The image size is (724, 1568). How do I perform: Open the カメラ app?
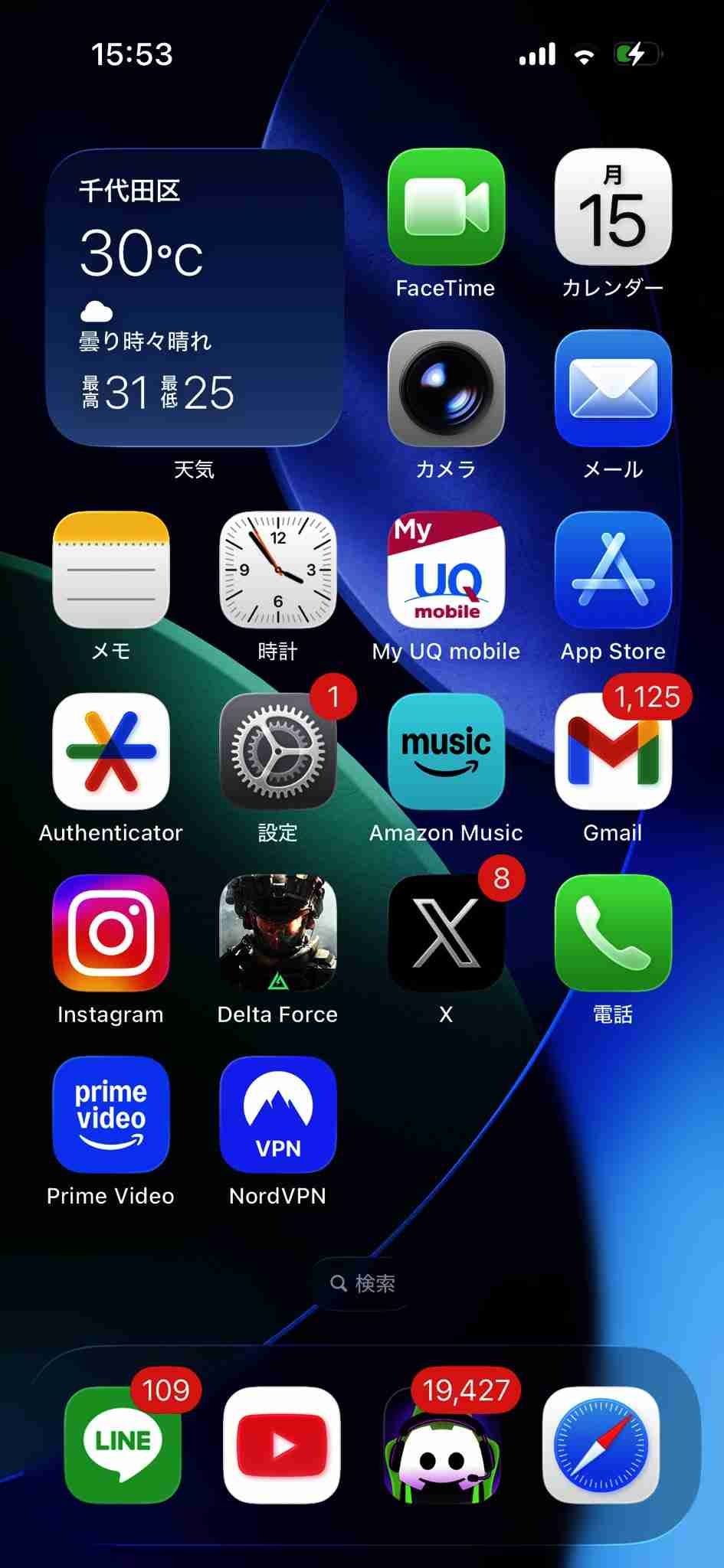pos(446,388)
